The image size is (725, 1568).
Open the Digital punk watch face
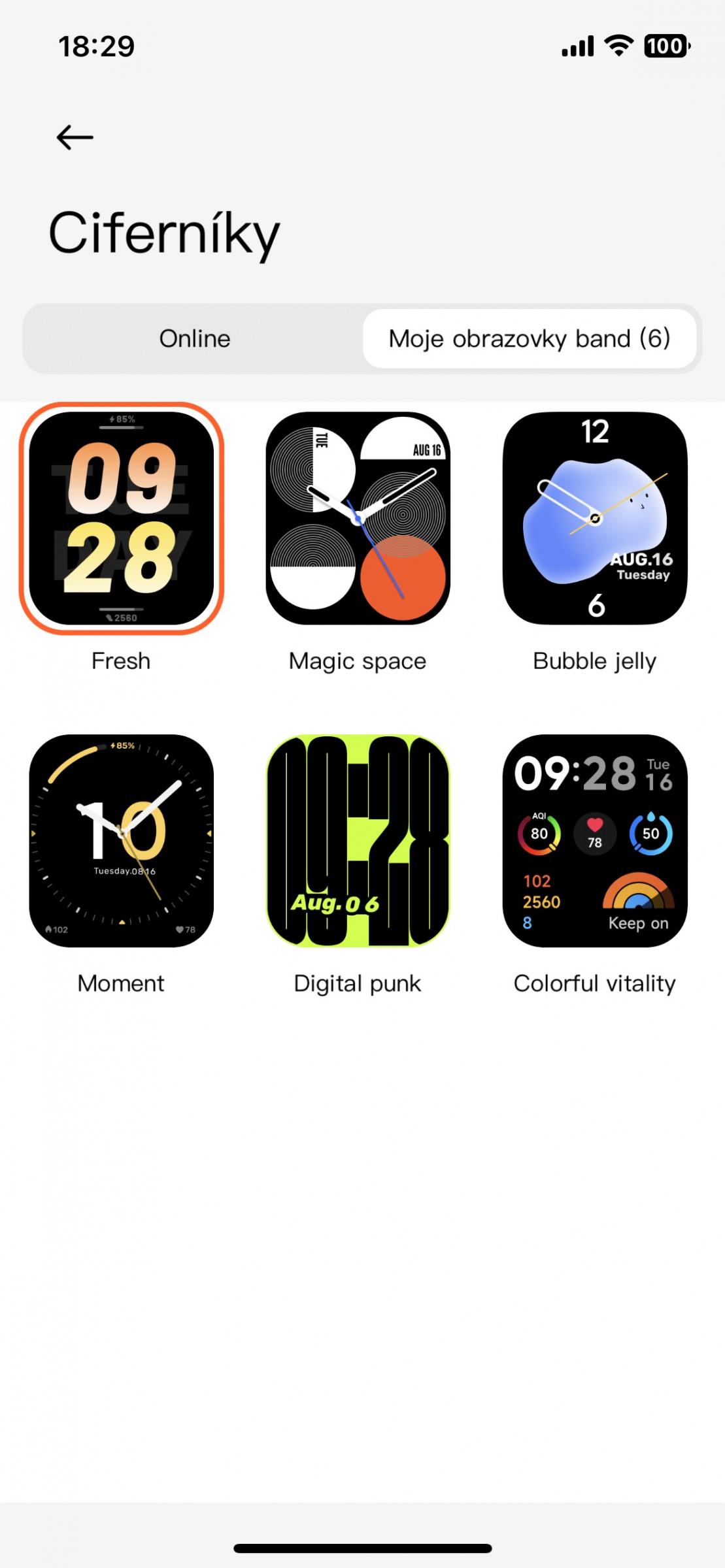pyautogui.click(x=358, y=841)
